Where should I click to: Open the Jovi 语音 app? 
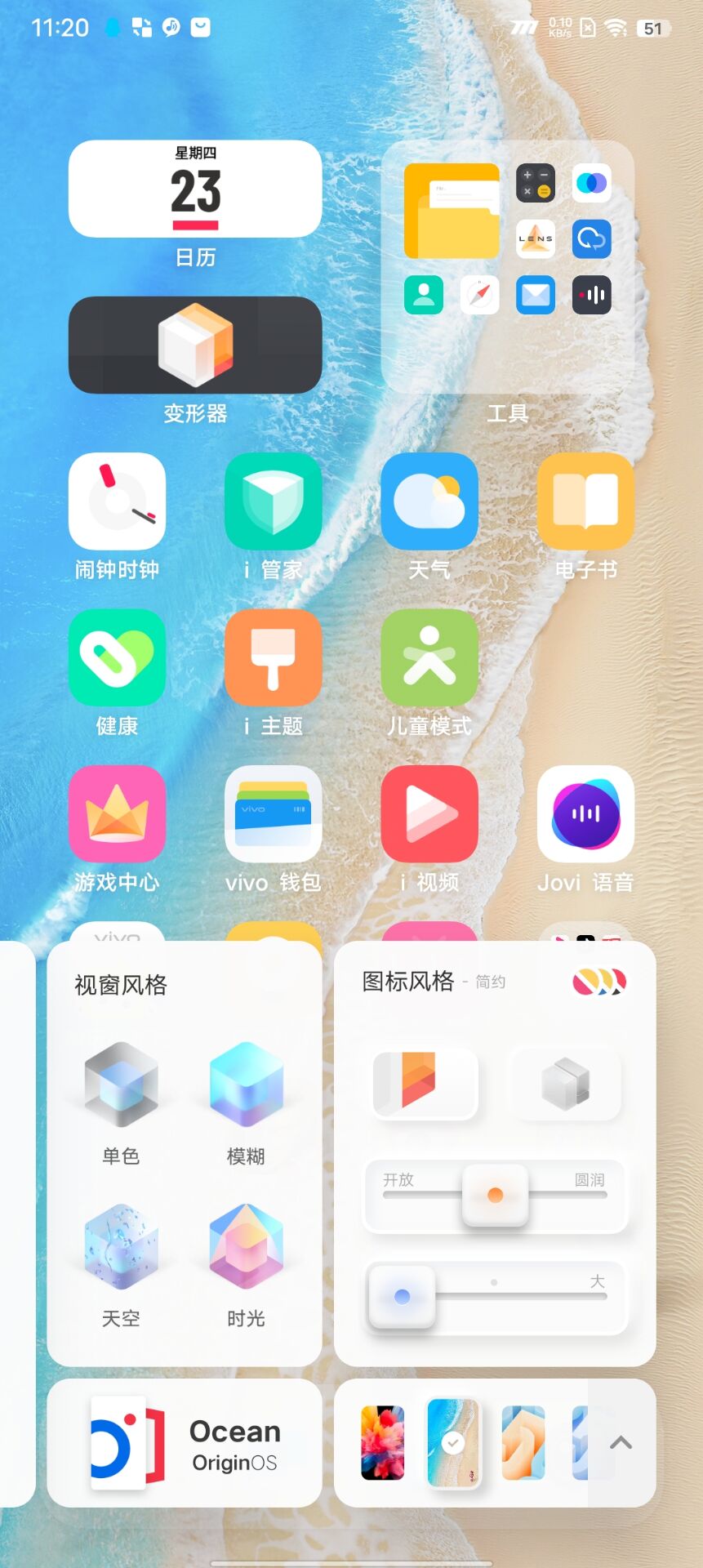pos(585,813)
